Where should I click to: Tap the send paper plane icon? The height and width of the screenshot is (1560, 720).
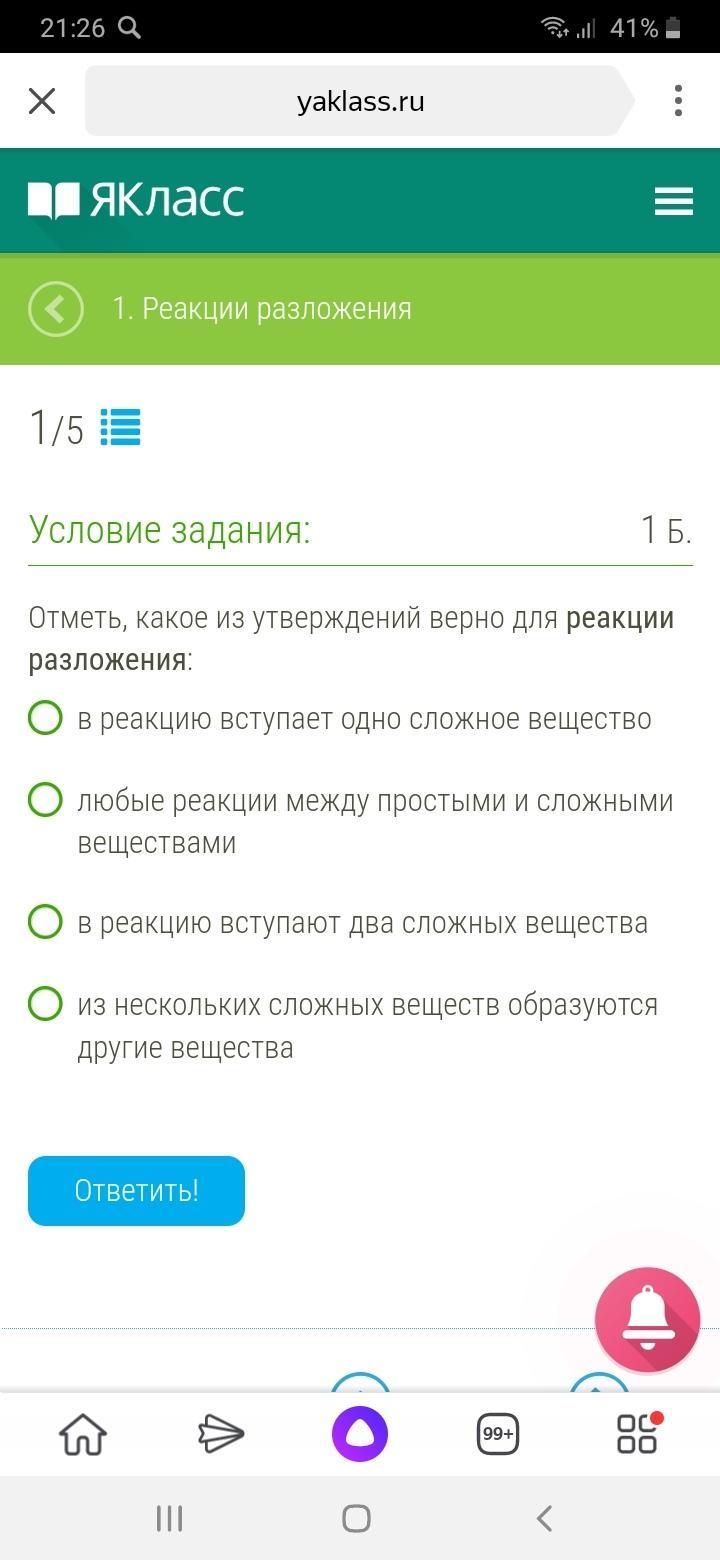[221, 1434]
